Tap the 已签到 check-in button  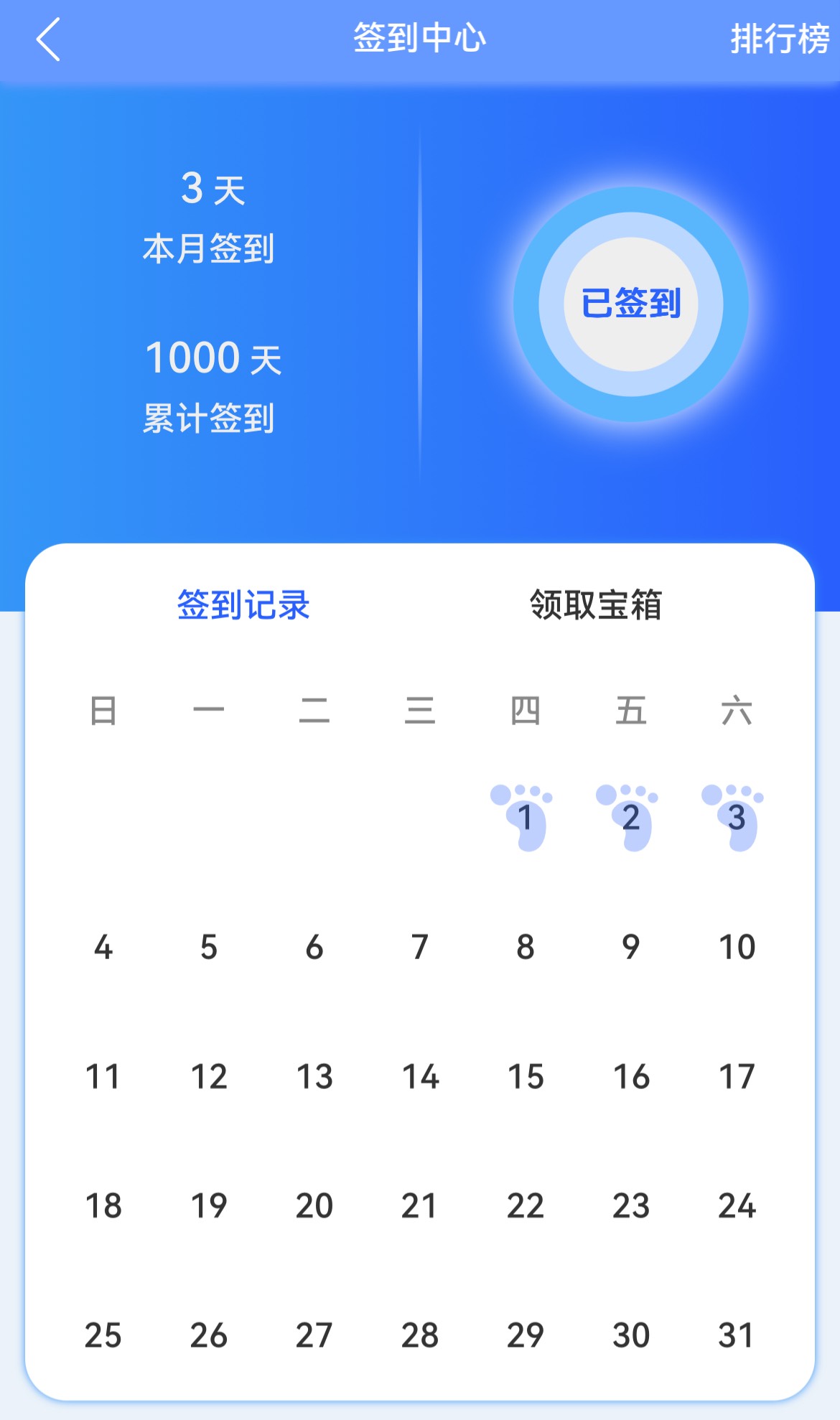[631, 304]
